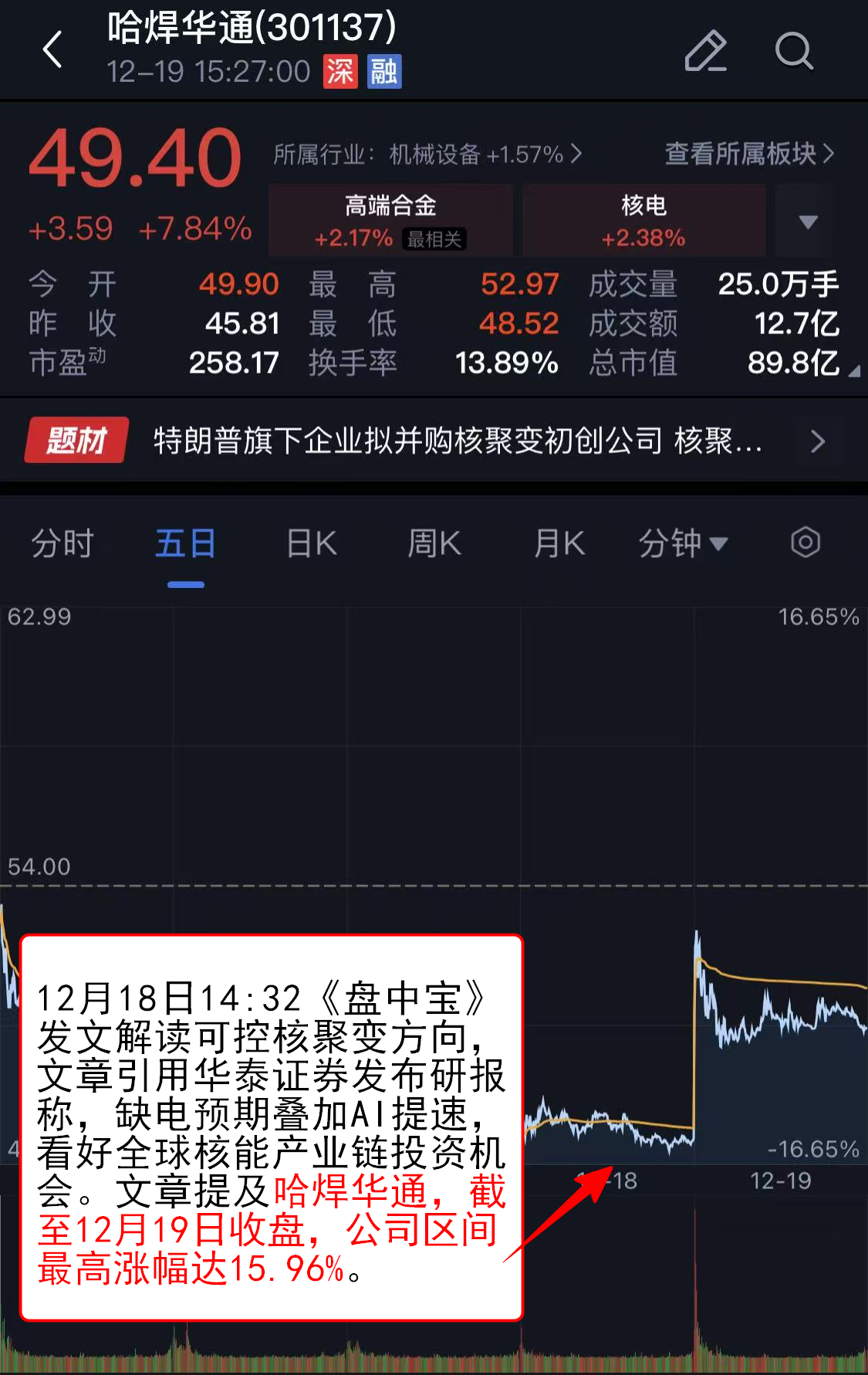This screenshot has height=1375, width=868.
Task: View 查看所属板块 sector list
Action: point(748,154)
